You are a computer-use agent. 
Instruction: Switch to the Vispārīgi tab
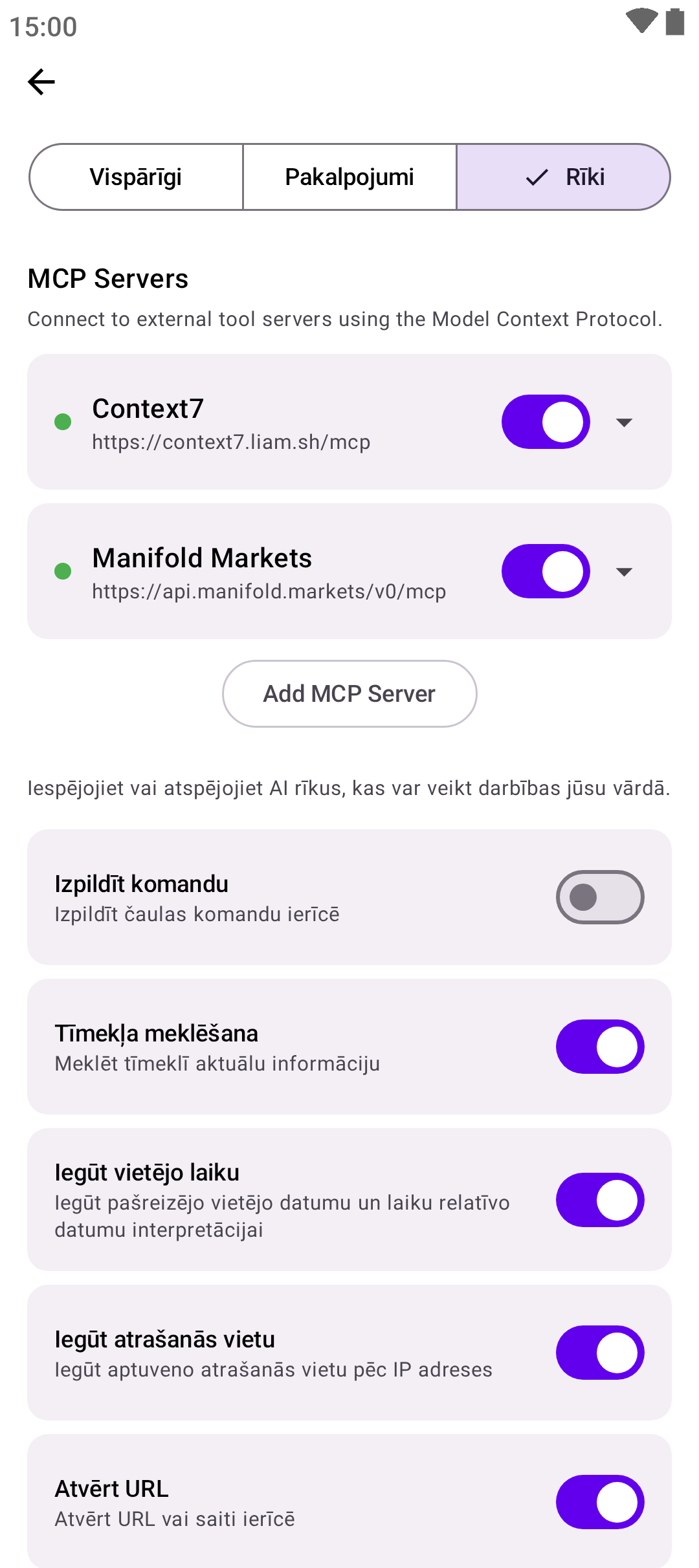136,177
